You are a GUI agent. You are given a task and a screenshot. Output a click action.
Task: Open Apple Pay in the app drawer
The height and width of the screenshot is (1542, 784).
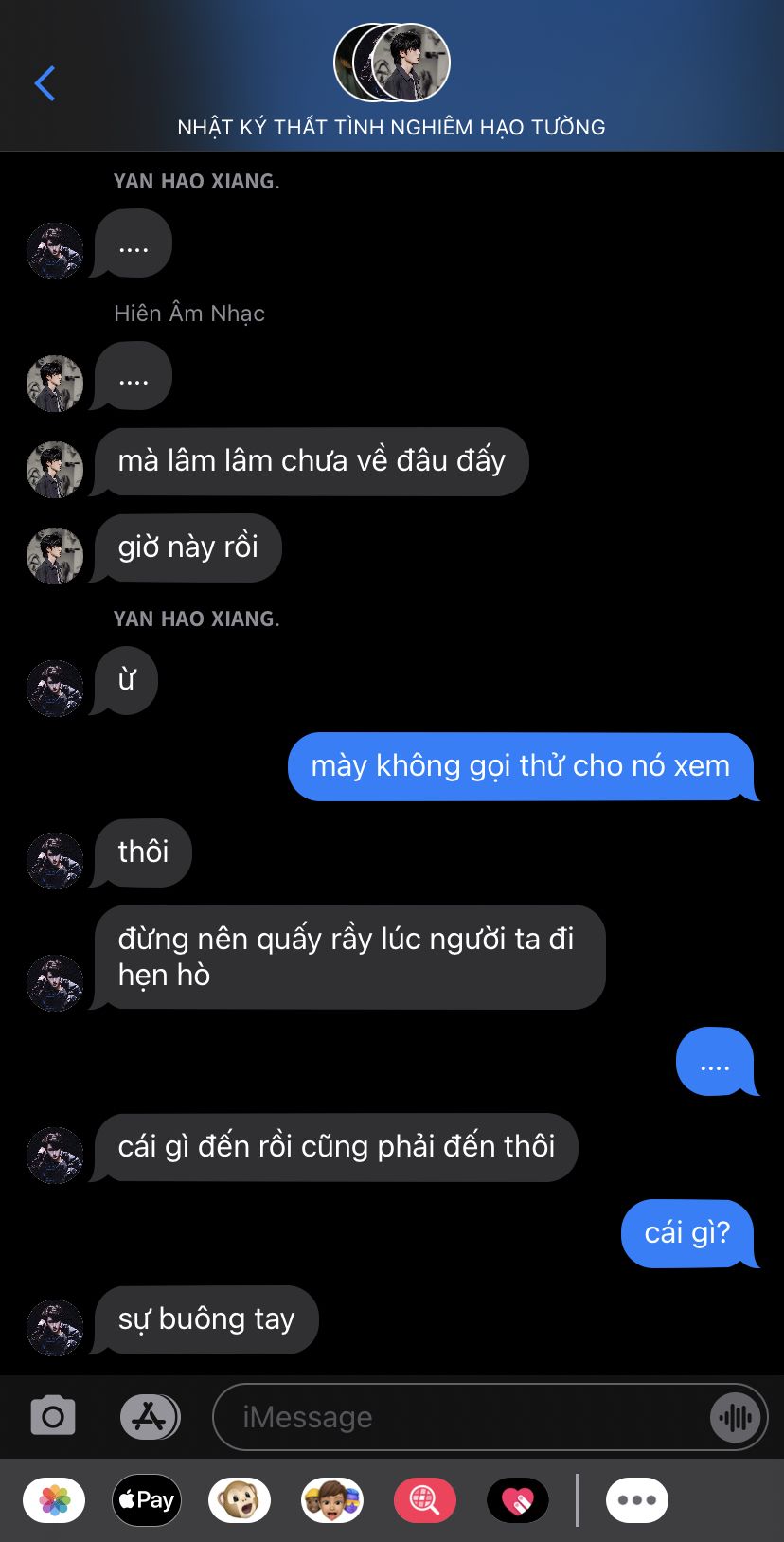[x=147, y=1500]
